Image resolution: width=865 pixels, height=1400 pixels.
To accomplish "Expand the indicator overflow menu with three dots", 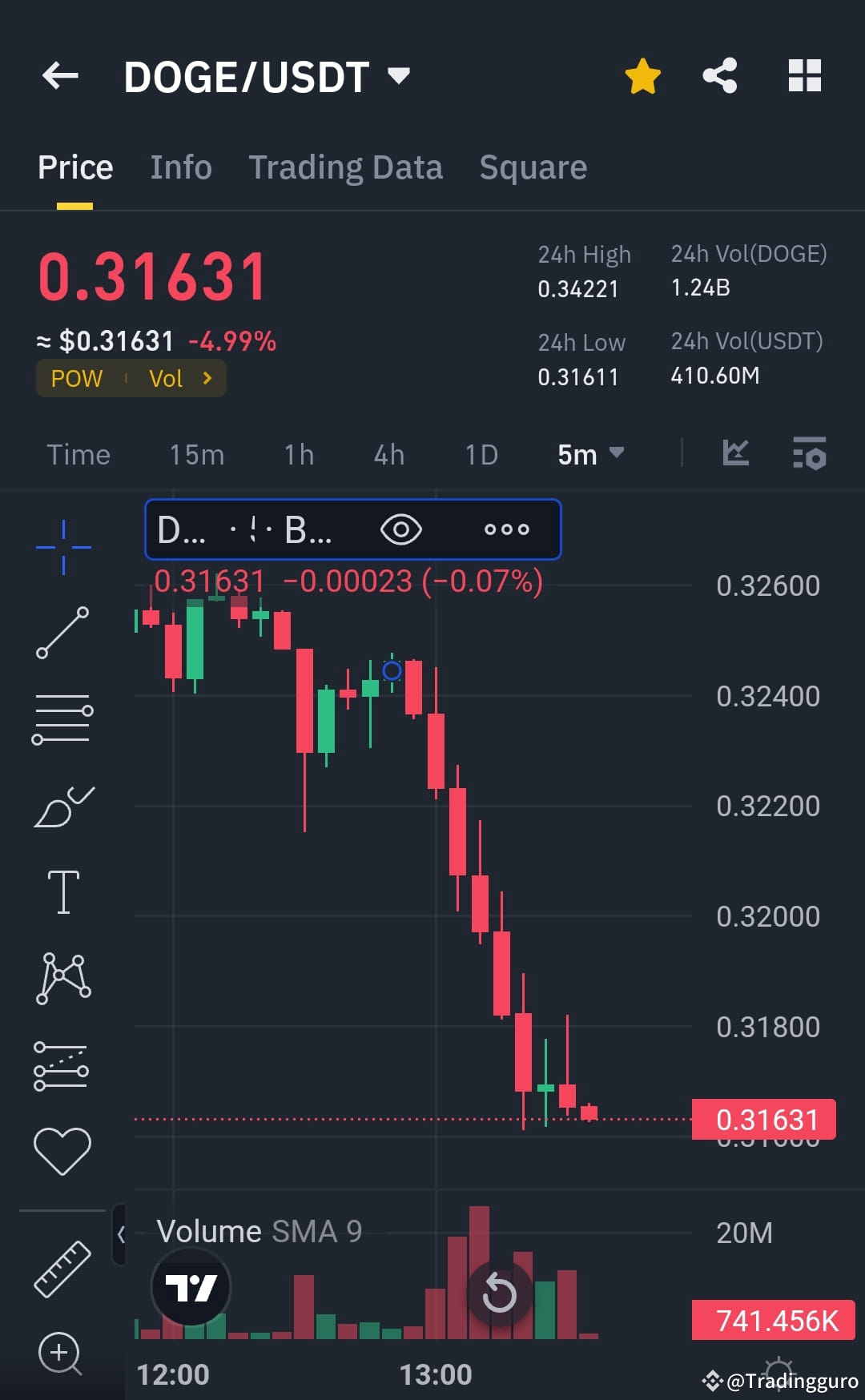I will (507, 529).
